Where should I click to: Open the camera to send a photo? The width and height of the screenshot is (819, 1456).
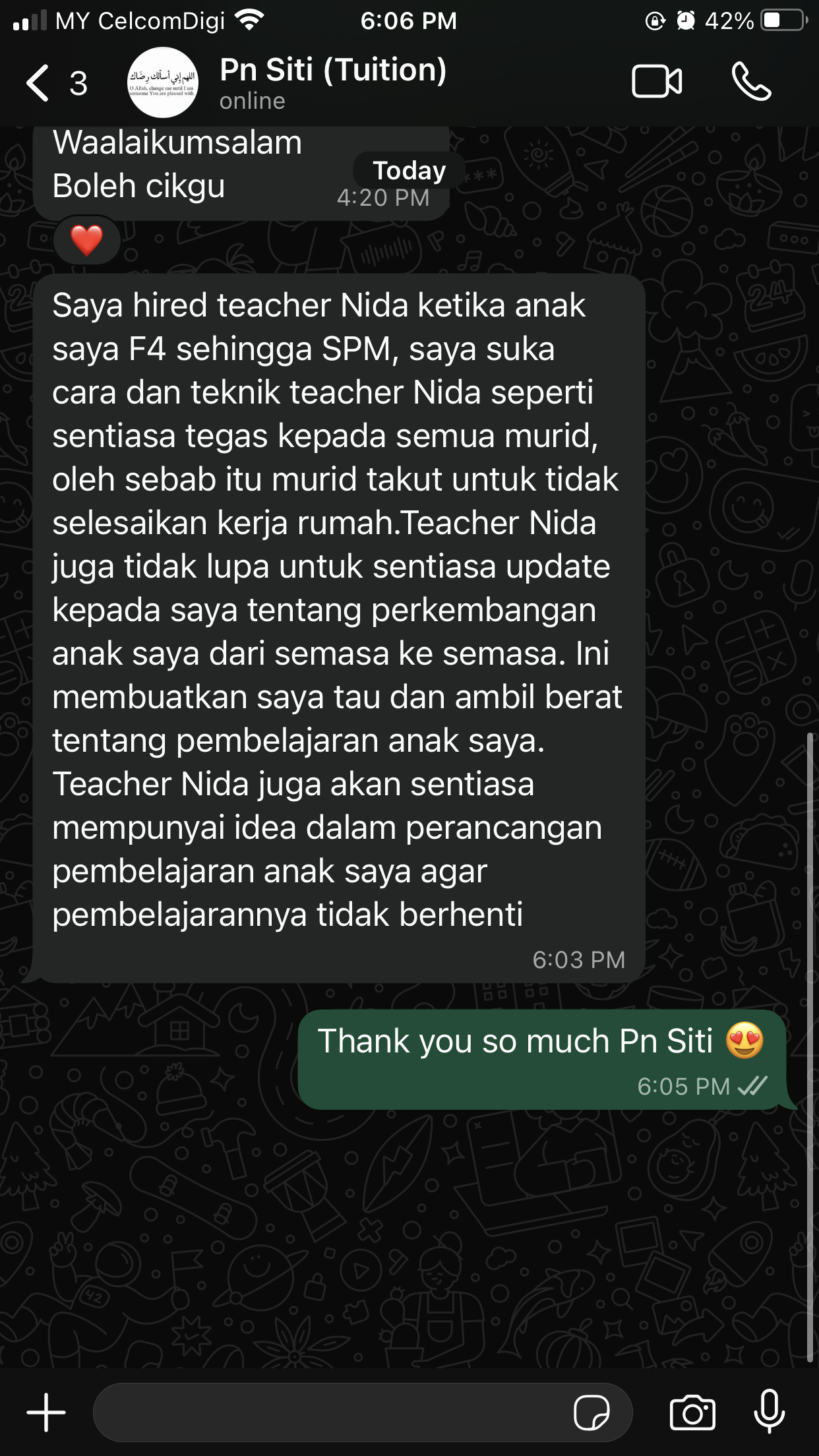coord(692,1412)
